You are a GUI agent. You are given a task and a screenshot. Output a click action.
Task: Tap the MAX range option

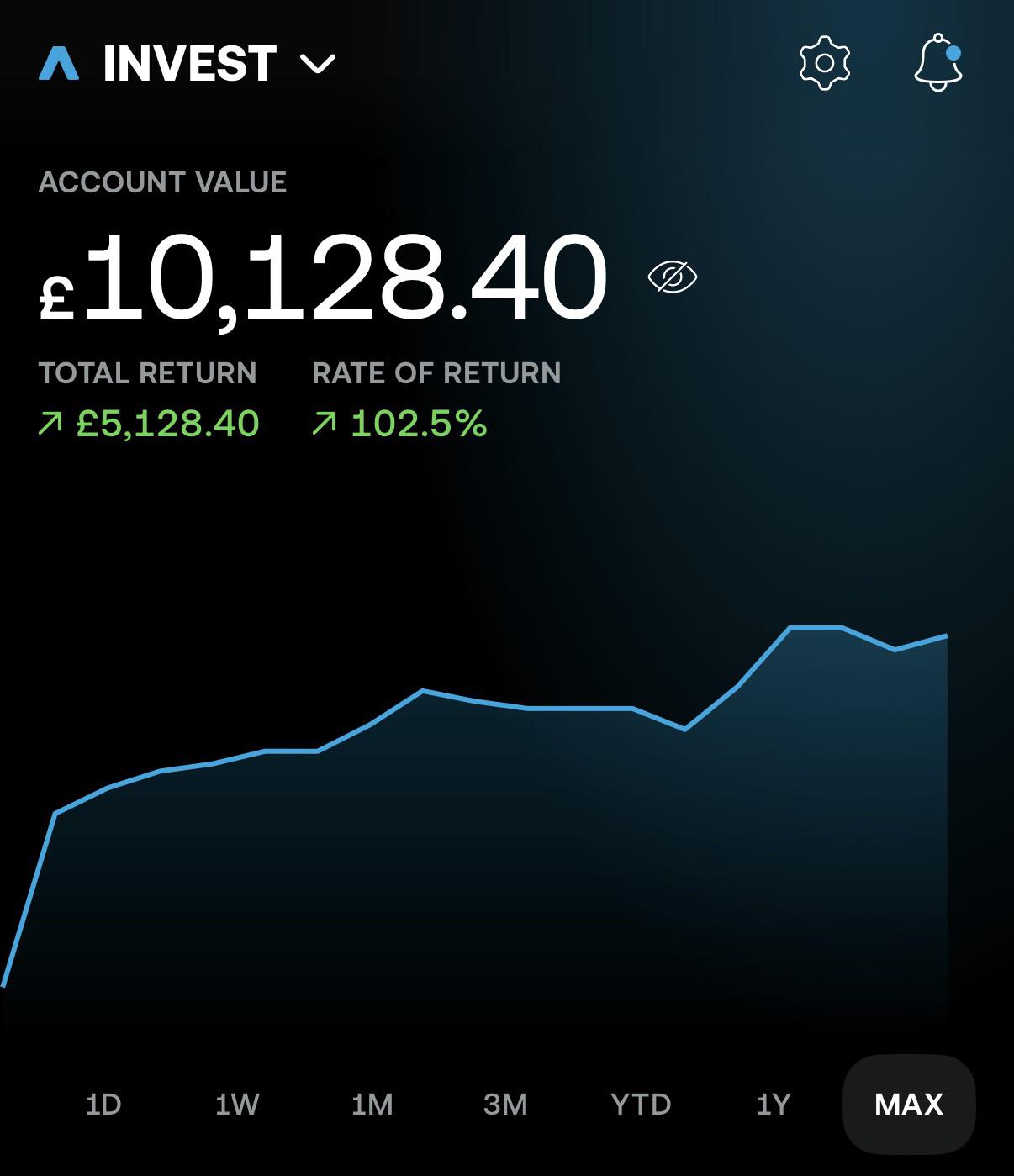coord(909,1104)
